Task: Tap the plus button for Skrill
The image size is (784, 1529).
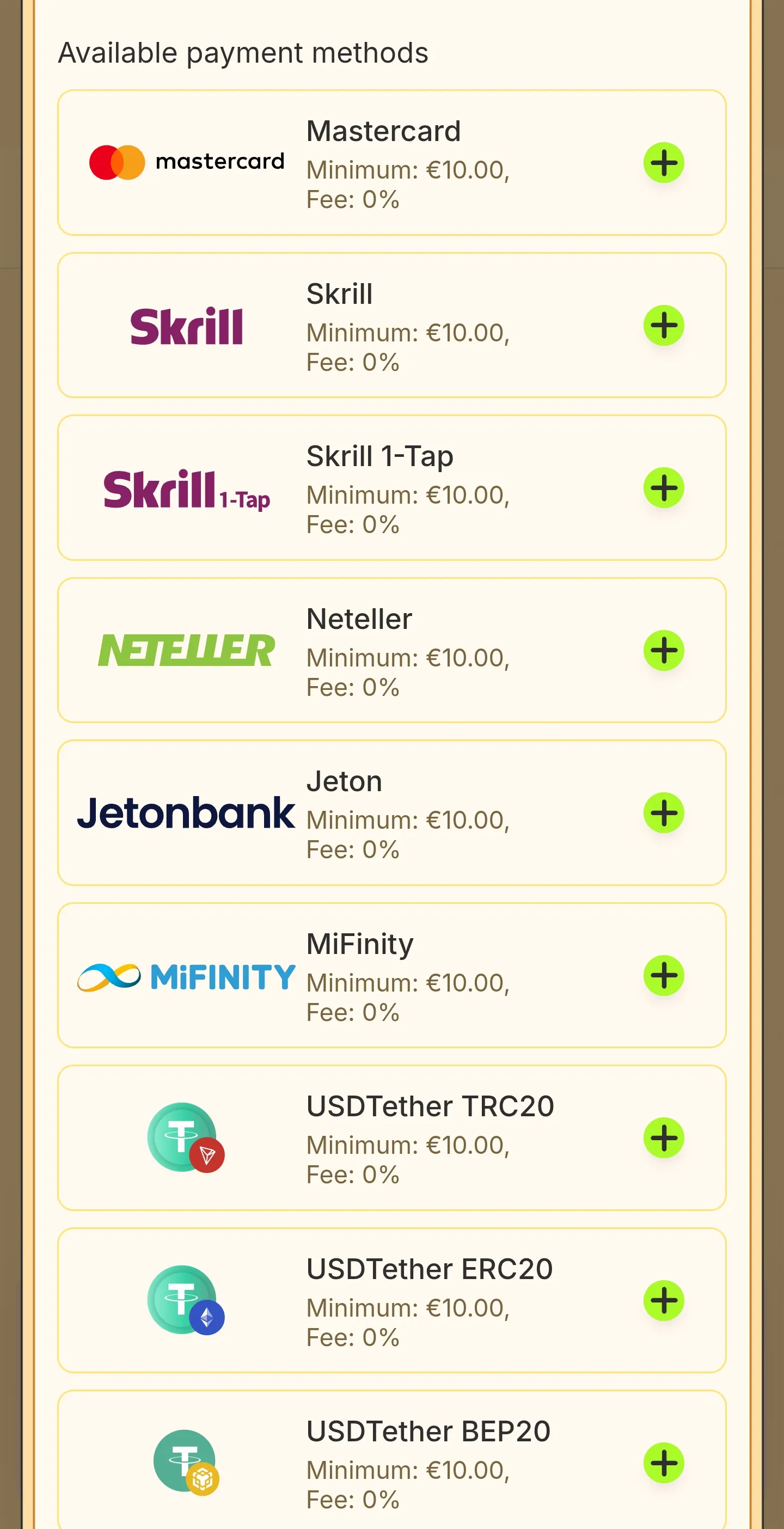Action: click(664, 325)
